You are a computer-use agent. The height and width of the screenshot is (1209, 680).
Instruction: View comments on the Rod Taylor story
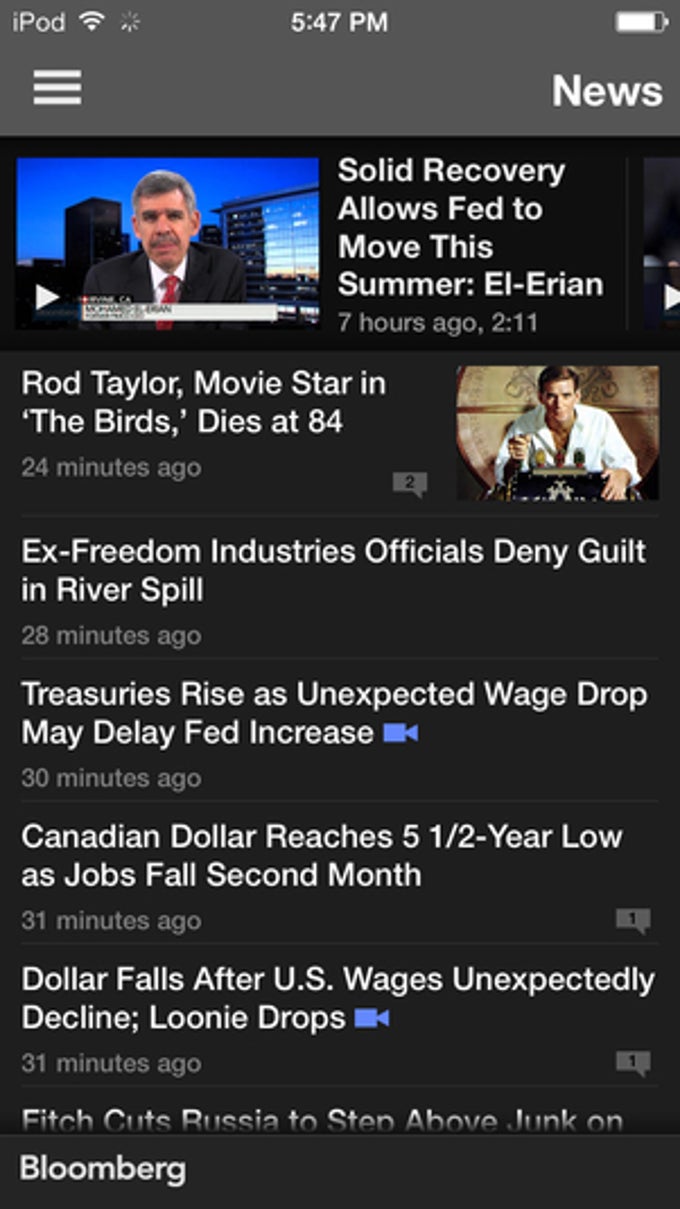[x=410, y=484]
